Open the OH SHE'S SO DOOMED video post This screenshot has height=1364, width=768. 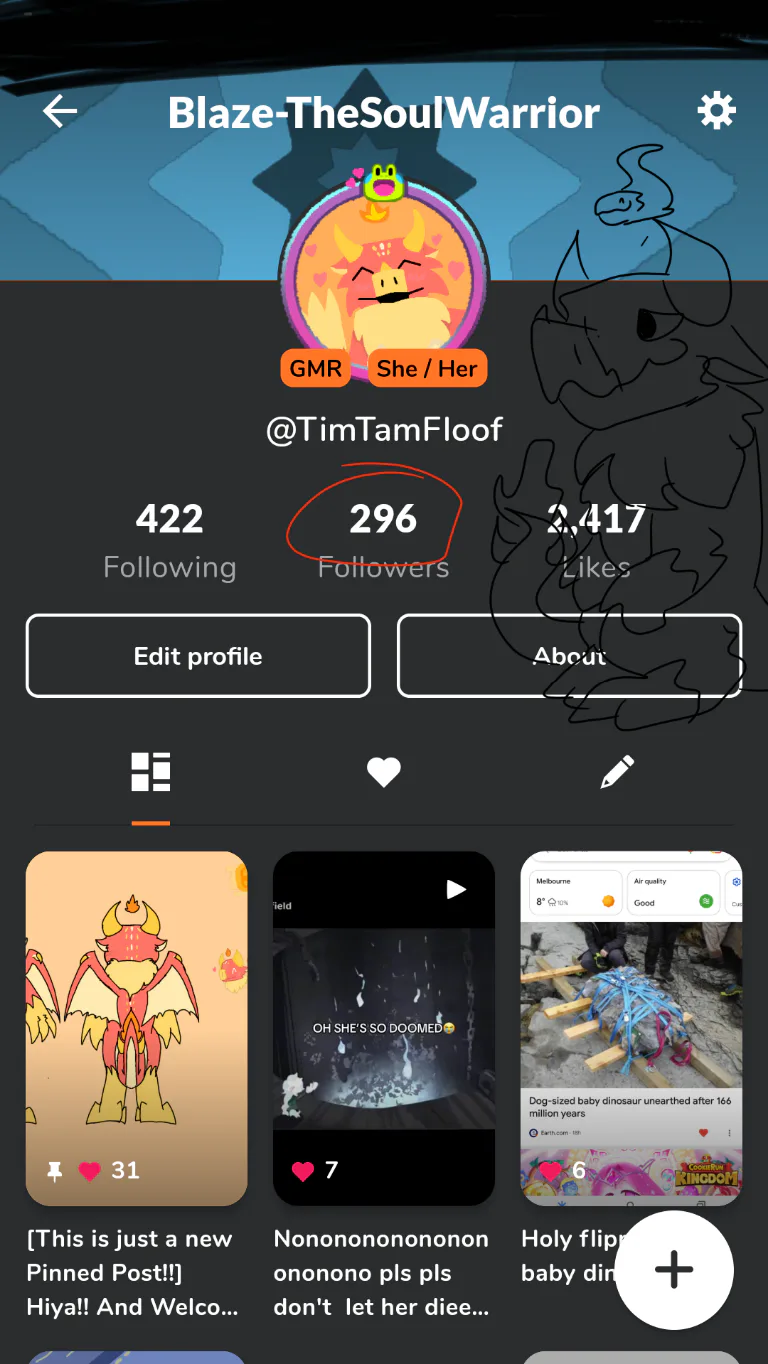coord(384,1028)
